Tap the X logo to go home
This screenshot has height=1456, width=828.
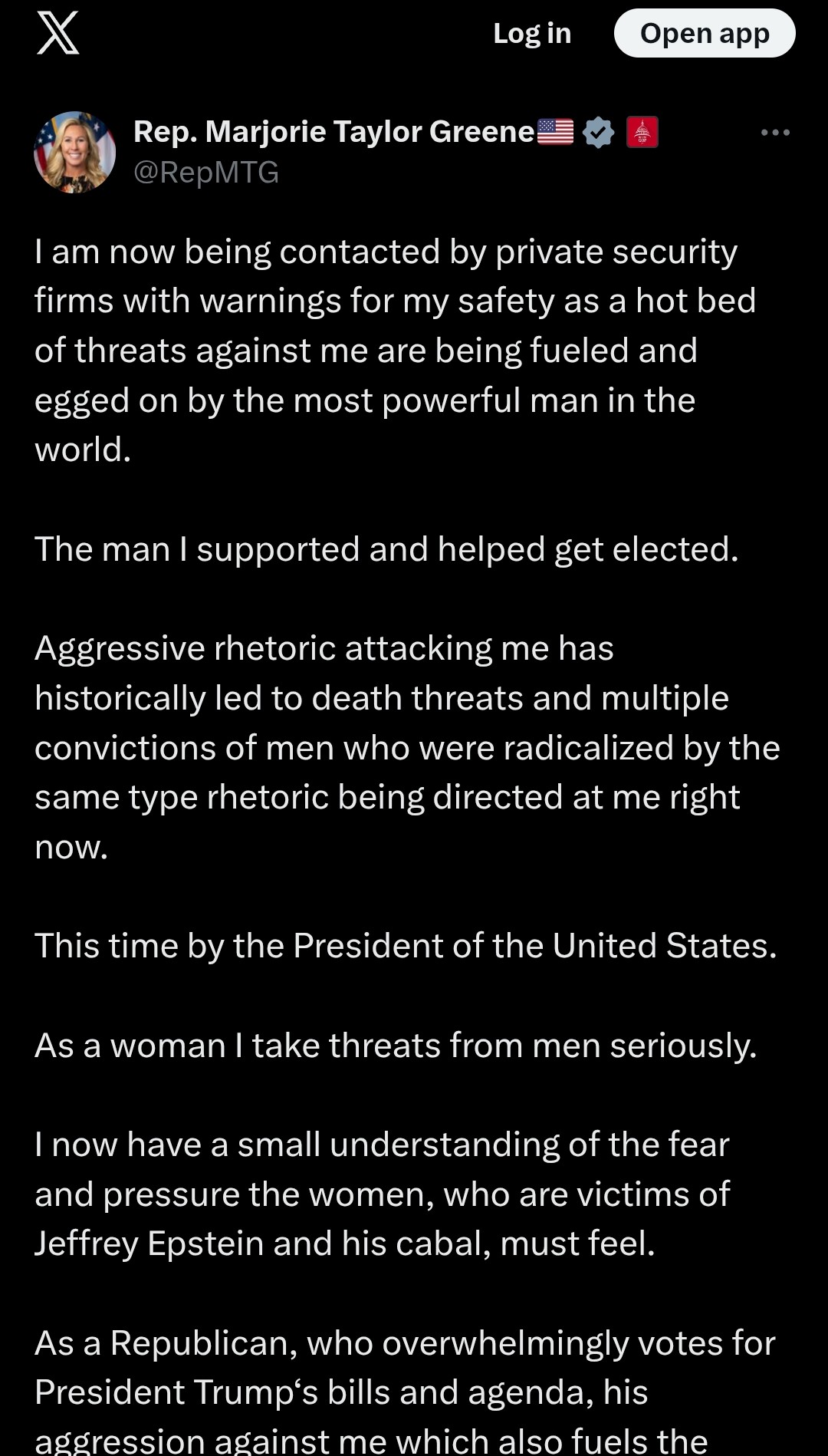(58, 34)
